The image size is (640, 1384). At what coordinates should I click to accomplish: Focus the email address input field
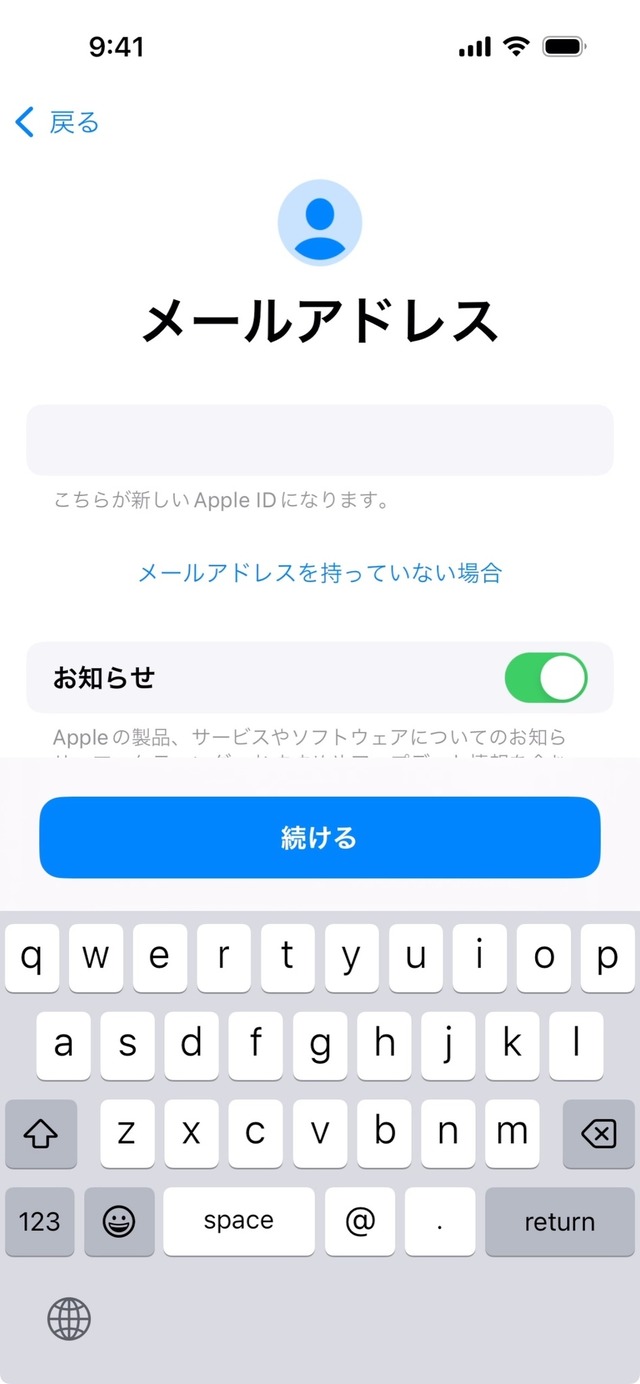[320, 440]
